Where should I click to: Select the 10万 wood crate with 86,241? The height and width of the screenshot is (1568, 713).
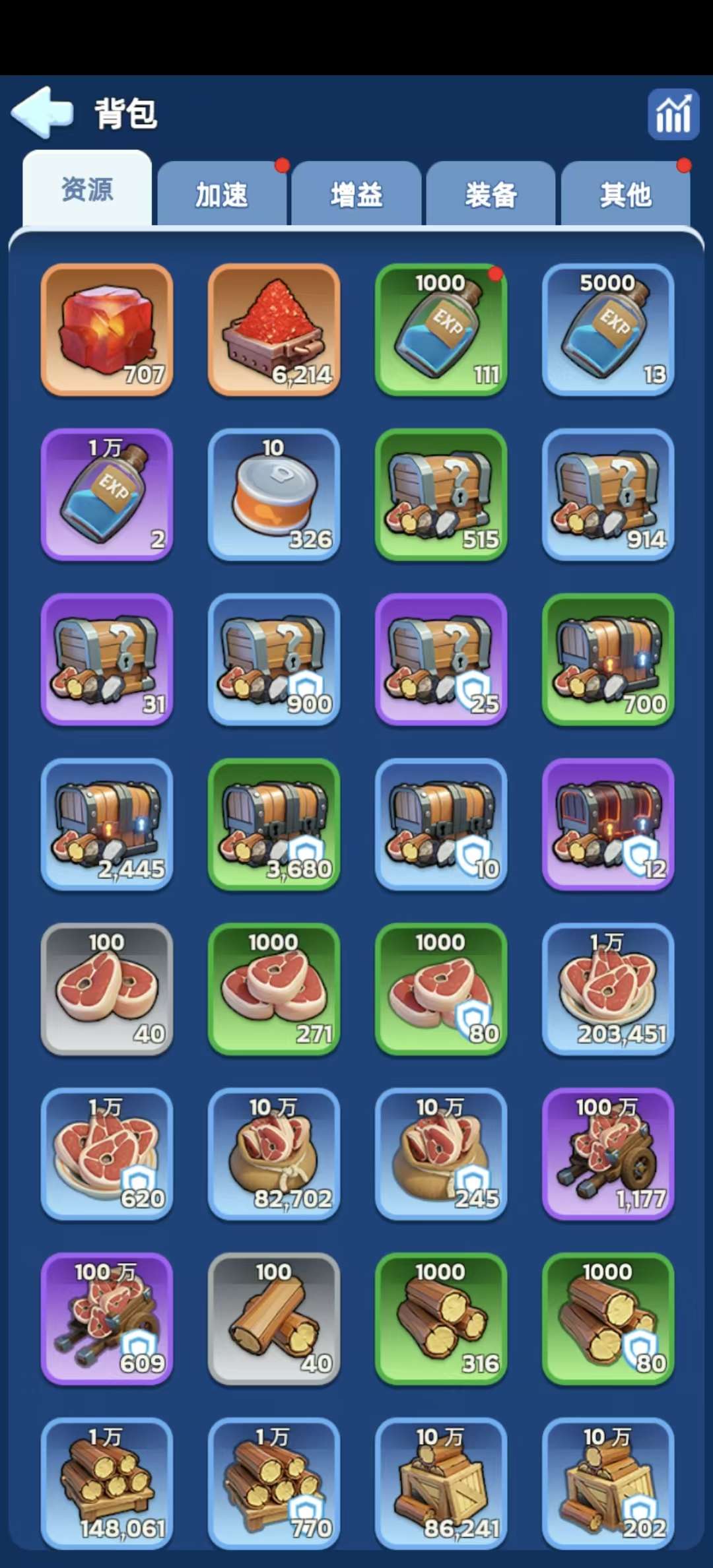tap(441, 1484)
